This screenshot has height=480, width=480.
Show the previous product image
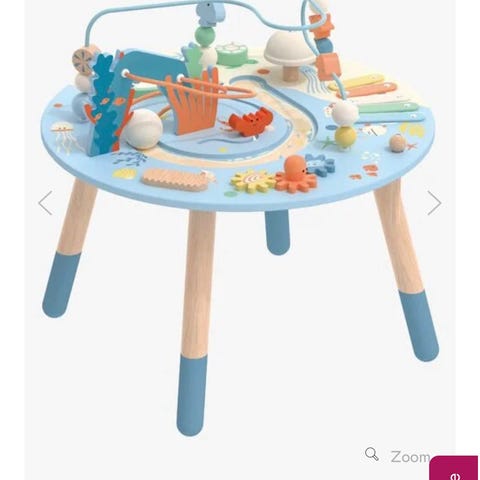click(45, 203)
